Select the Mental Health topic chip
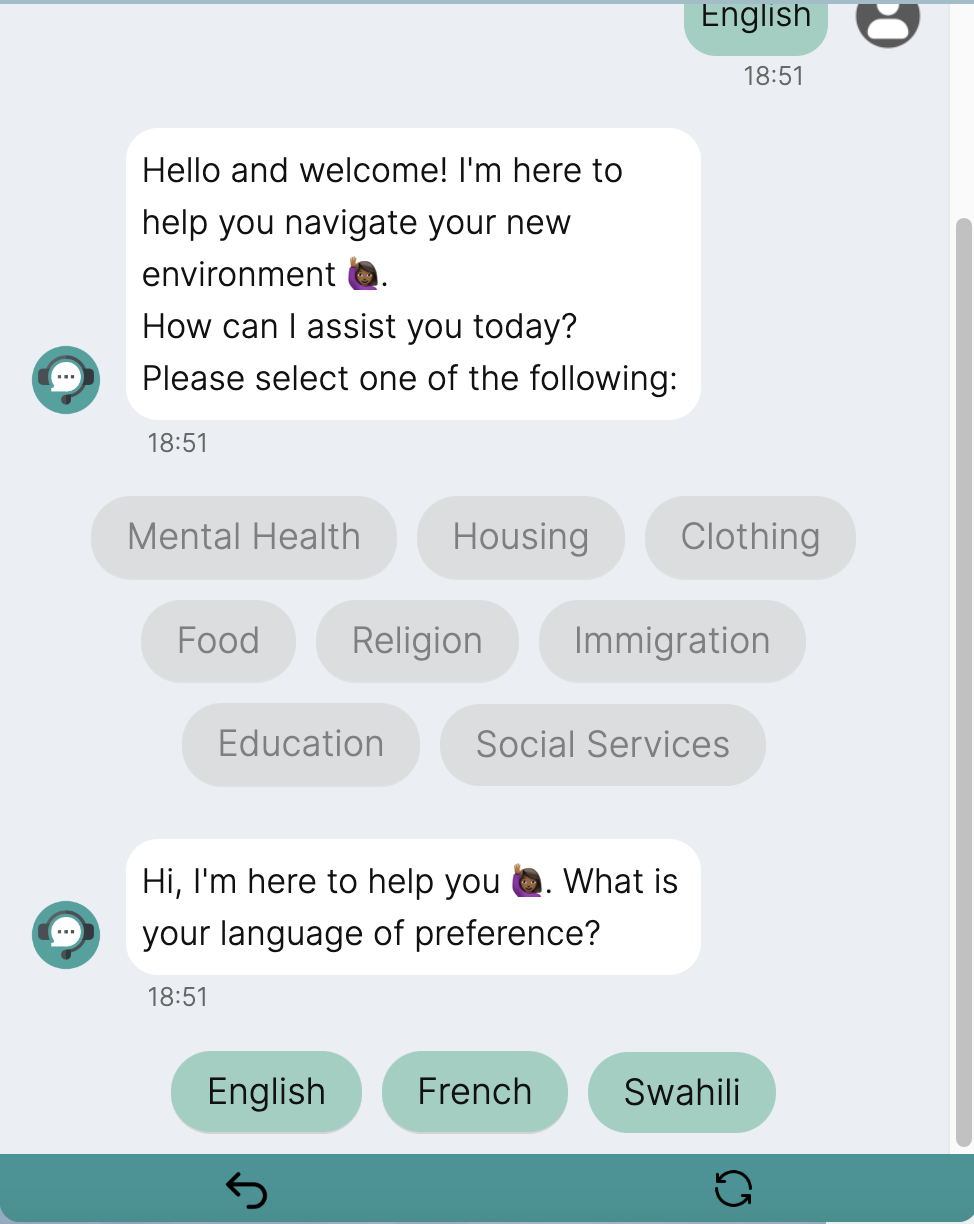Screen dimensions: 974x1224 point(243,537)
